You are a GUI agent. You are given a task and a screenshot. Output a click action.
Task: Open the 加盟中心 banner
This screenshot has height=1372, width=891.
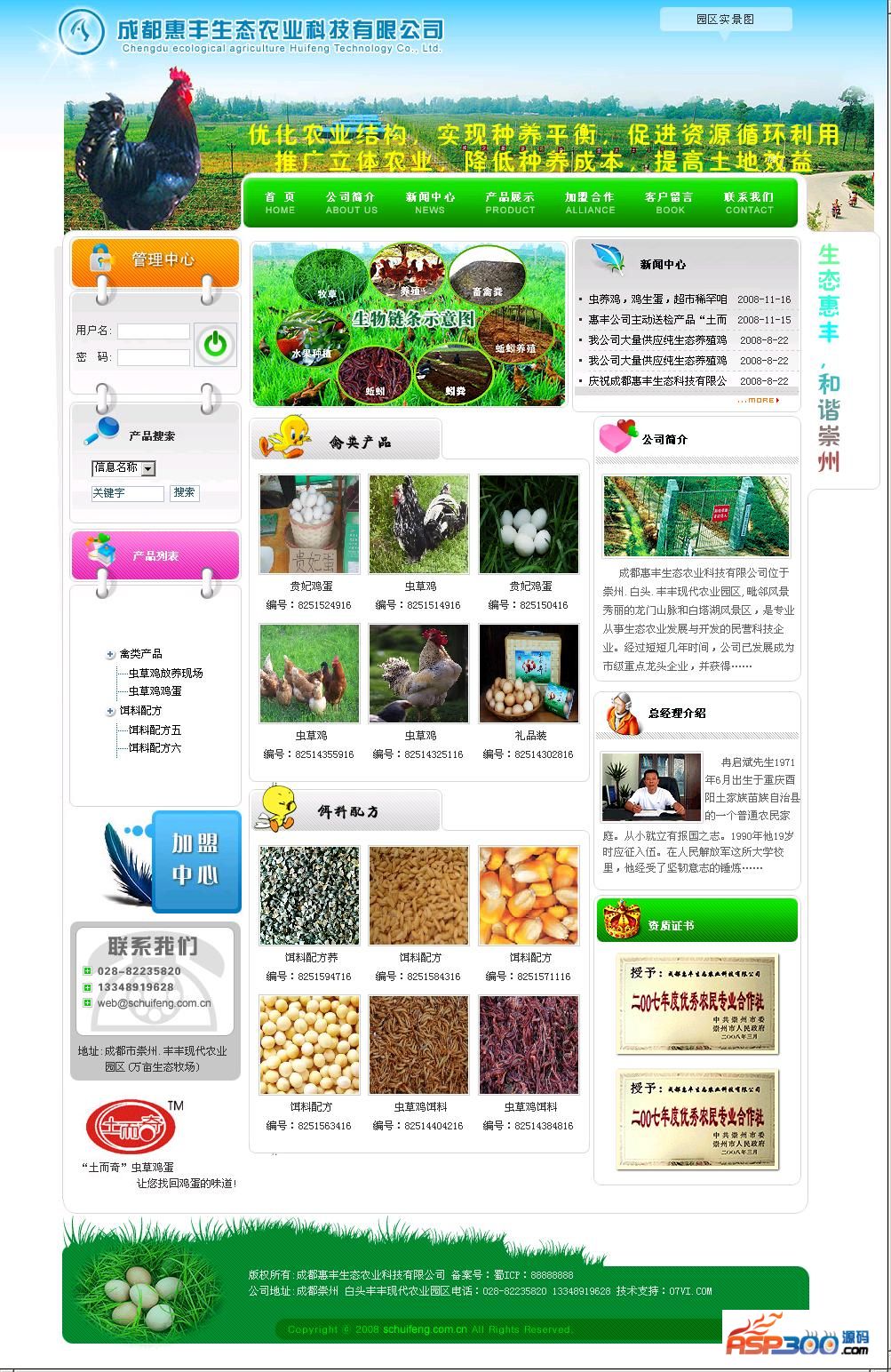pos(195,860)
